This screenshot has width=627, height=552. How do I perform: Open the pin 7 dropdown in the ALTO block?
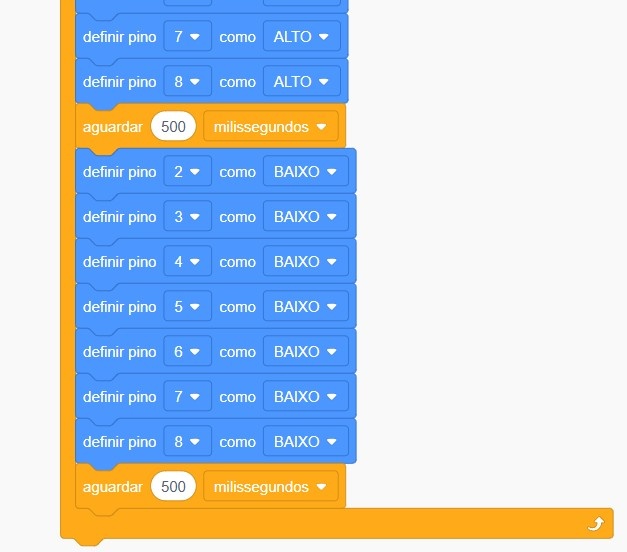click(x=187, y=37)
